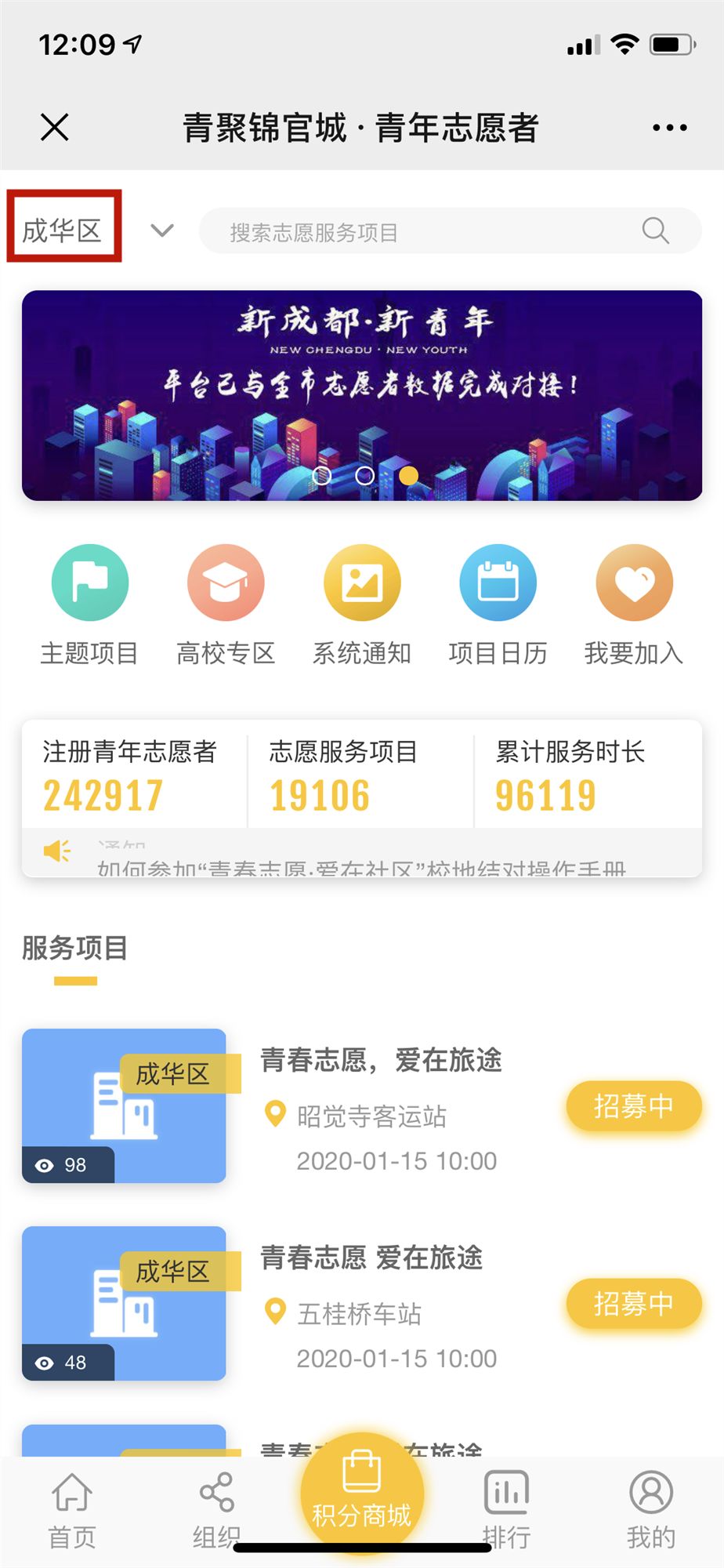Tap the 我要加入 heart icon
724x1568 pixels.
tap(635, 583)
